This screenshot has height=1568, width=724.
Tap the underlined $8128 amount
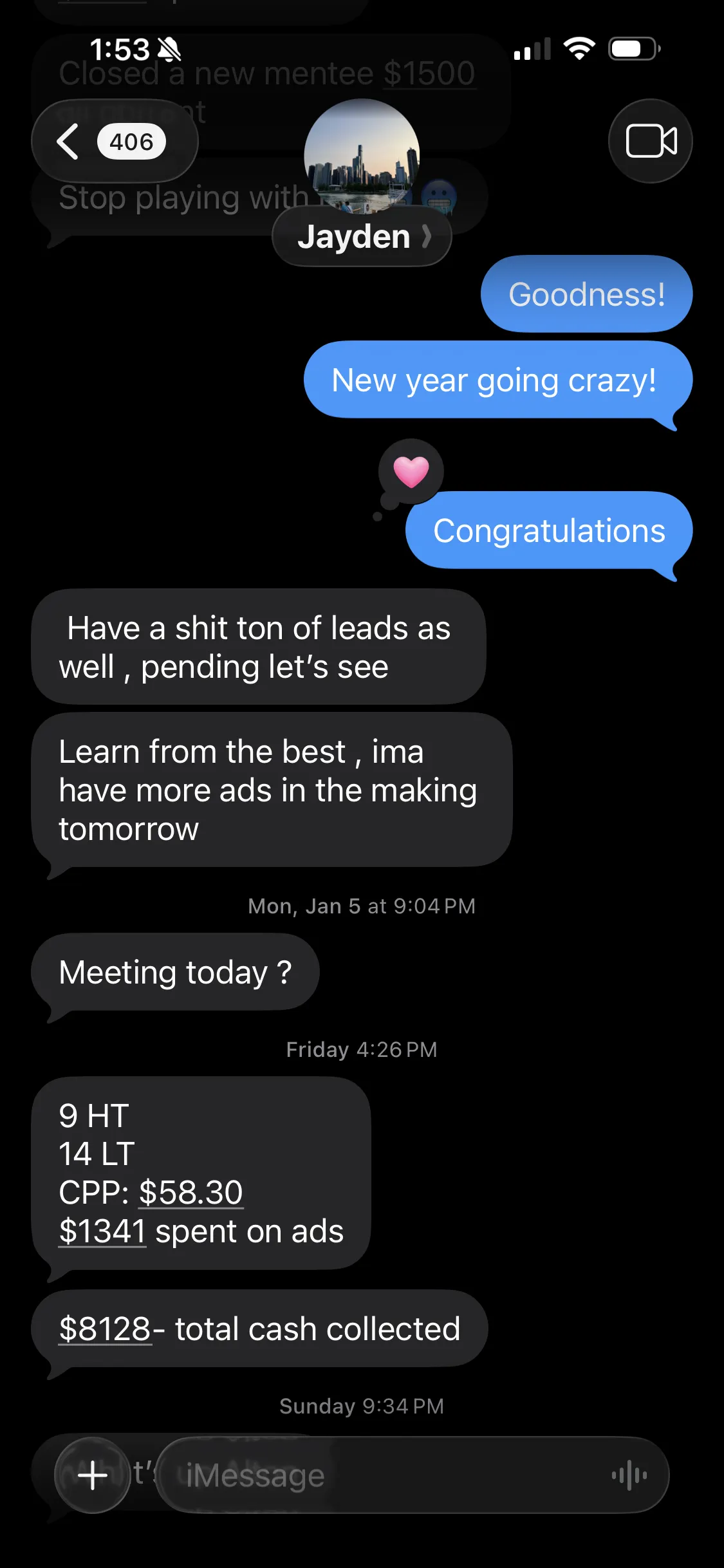click(105, 1329)
